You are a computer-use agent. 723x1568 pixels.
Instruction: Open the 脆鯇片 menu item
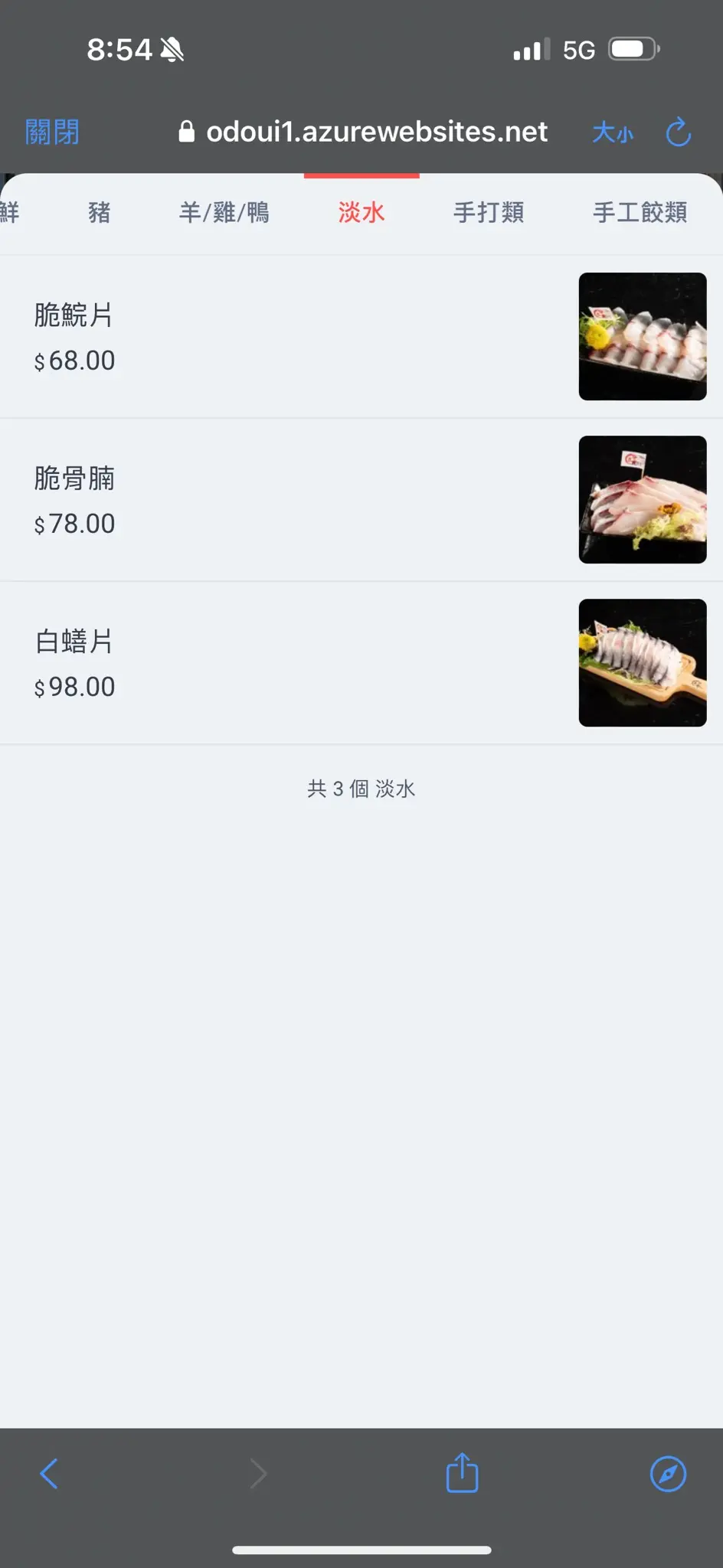click(361, 337)
